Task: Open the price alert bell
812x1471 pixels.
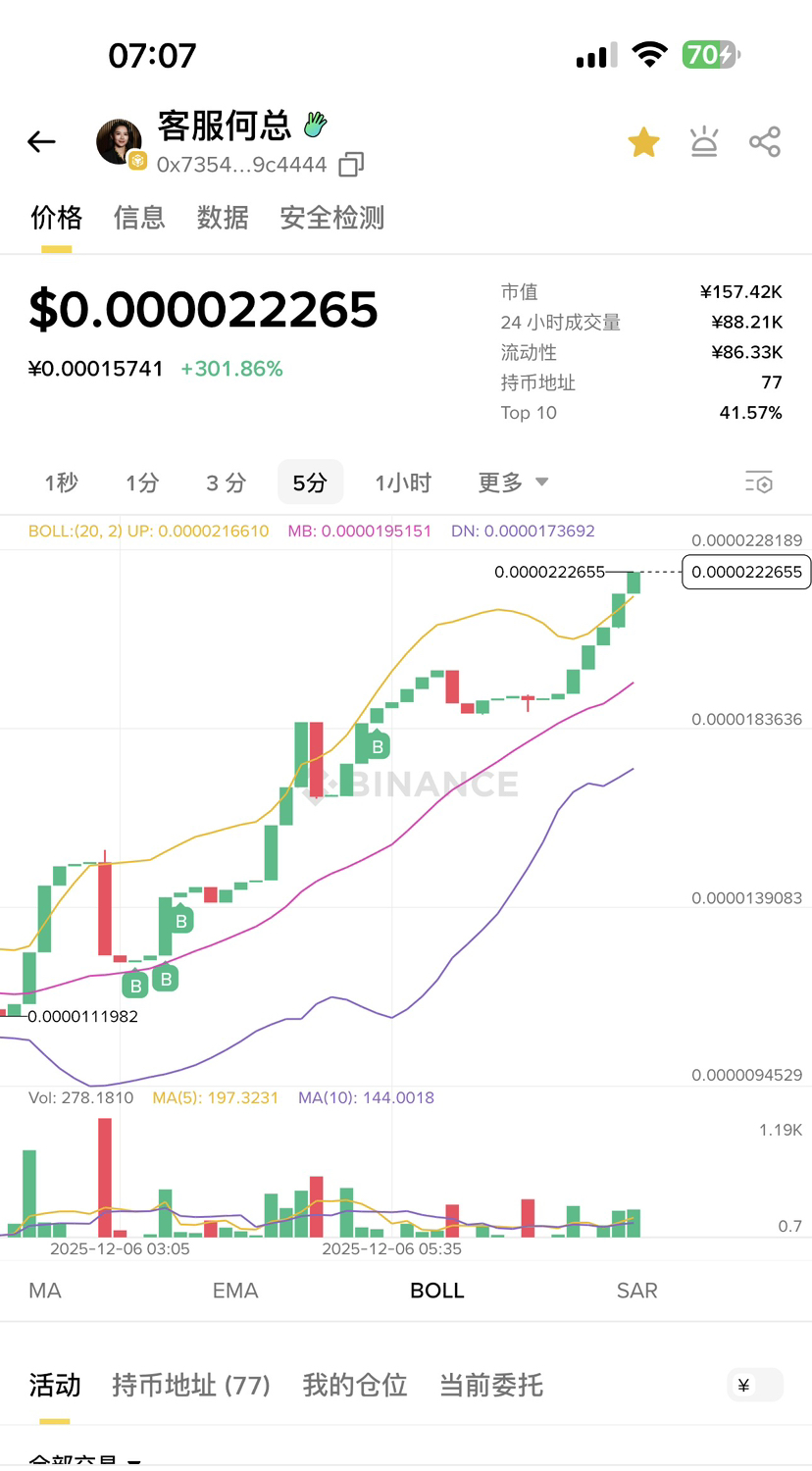Action: (704, 142)
